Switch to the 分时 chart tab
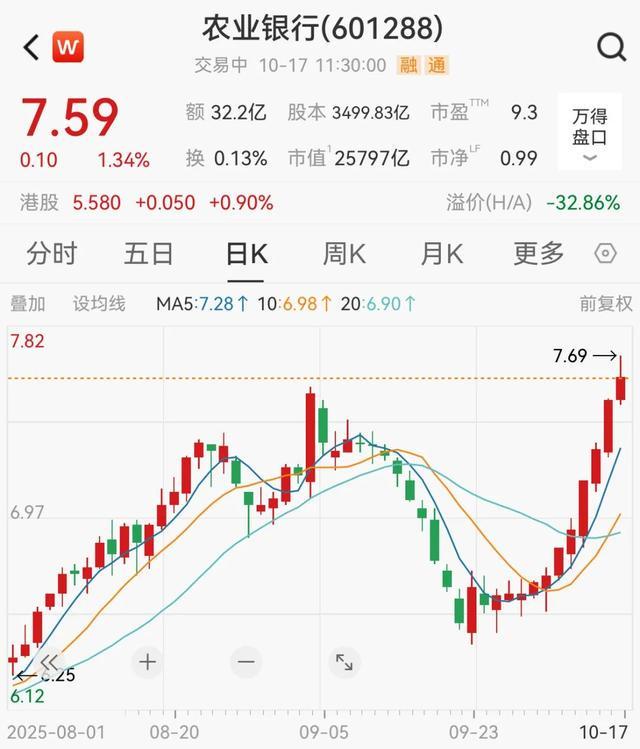640x749 pixels. (x=51, y=254)
